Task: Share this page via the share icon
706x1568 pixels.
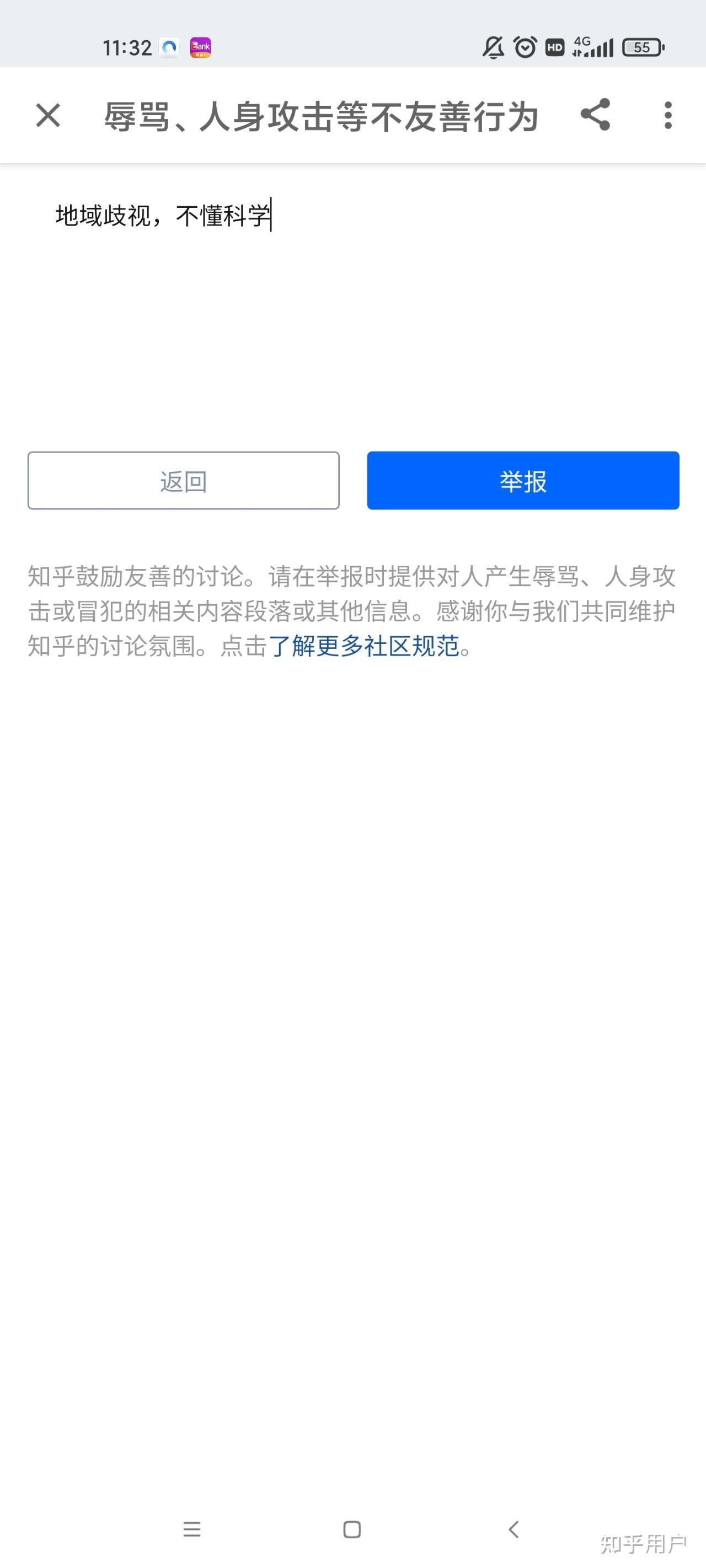Action: click(595, 115)
